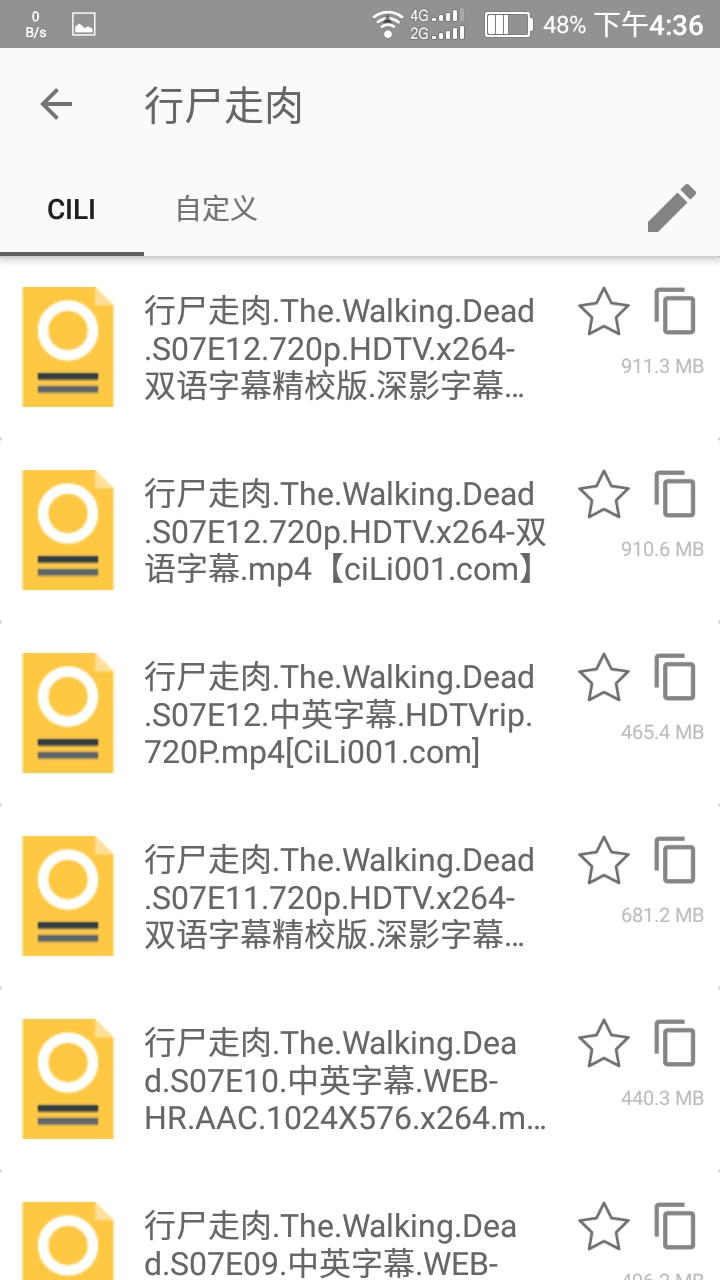This screenshot has width=720, height=1280.
Task: Switch to the 自定义 tab
Action: click(214, 209)
